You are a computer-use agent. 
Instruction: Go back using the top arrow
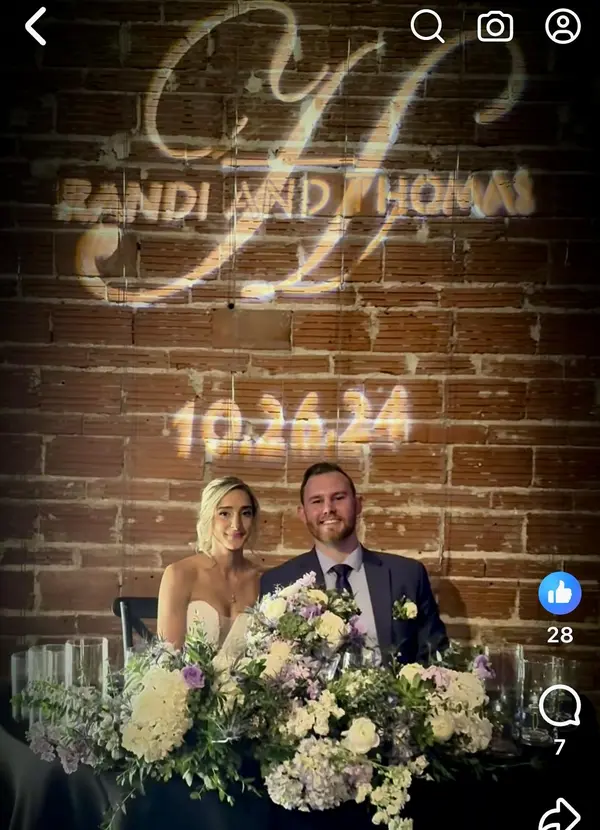click(x=36, y=26)
